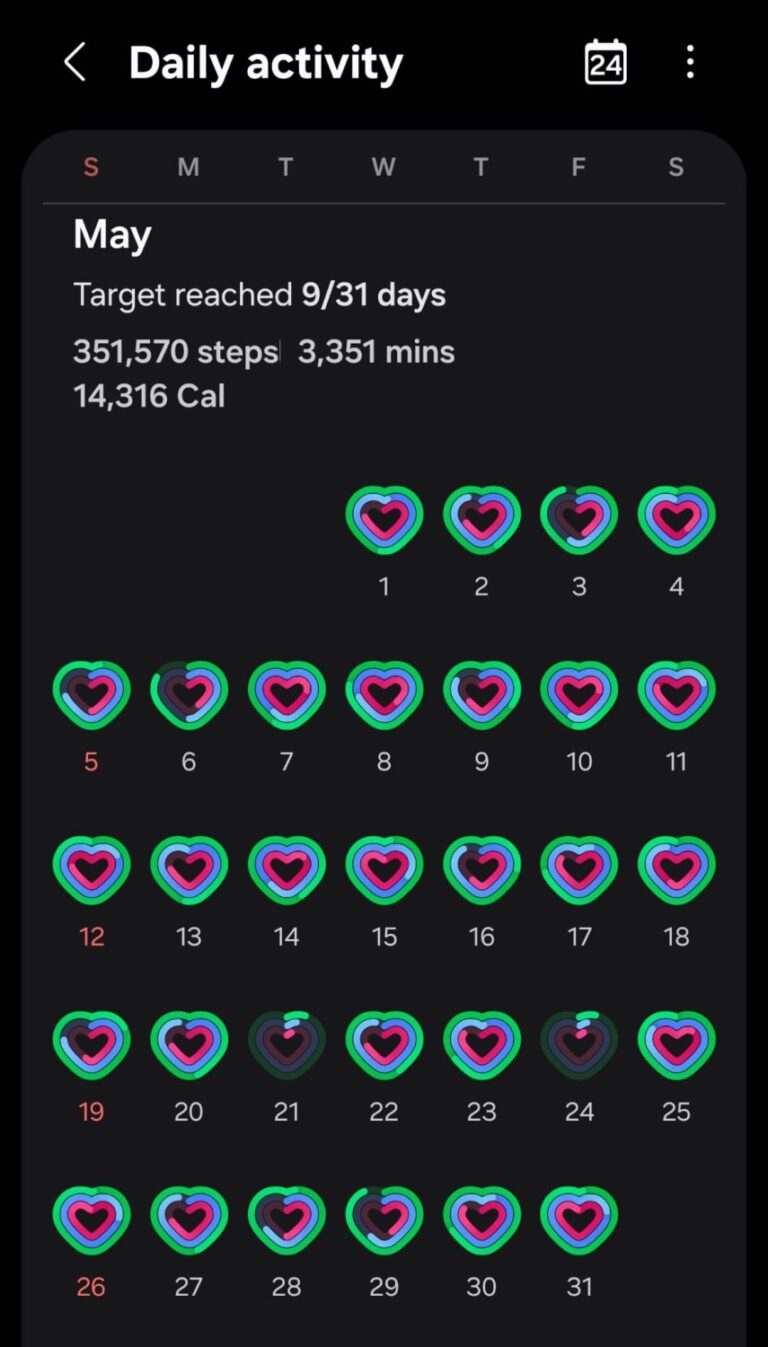
Task: Open activity for May 14
Action: (287, 870)
